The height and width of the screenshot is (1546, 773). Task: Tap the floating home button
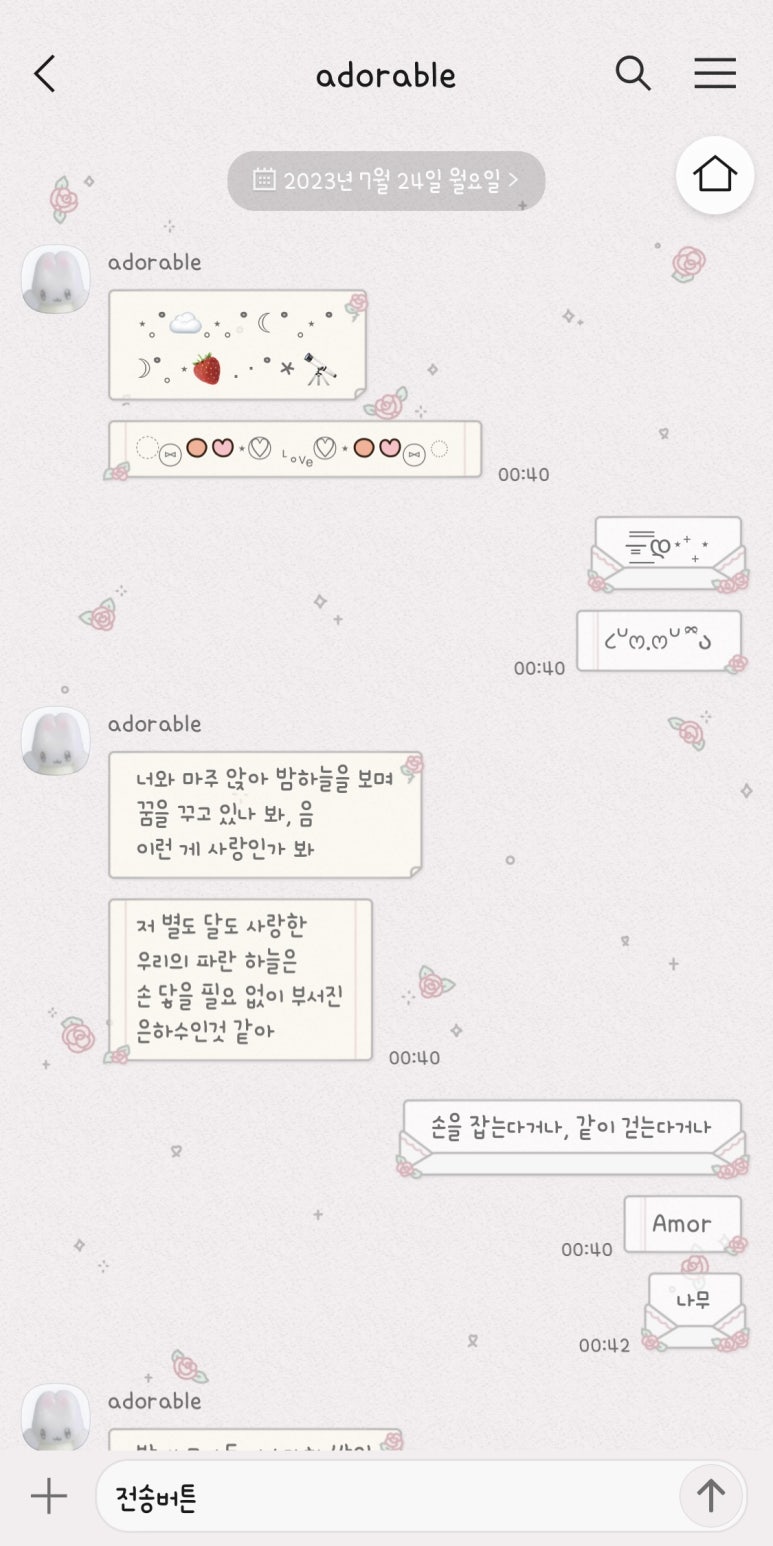coord(715,175)
